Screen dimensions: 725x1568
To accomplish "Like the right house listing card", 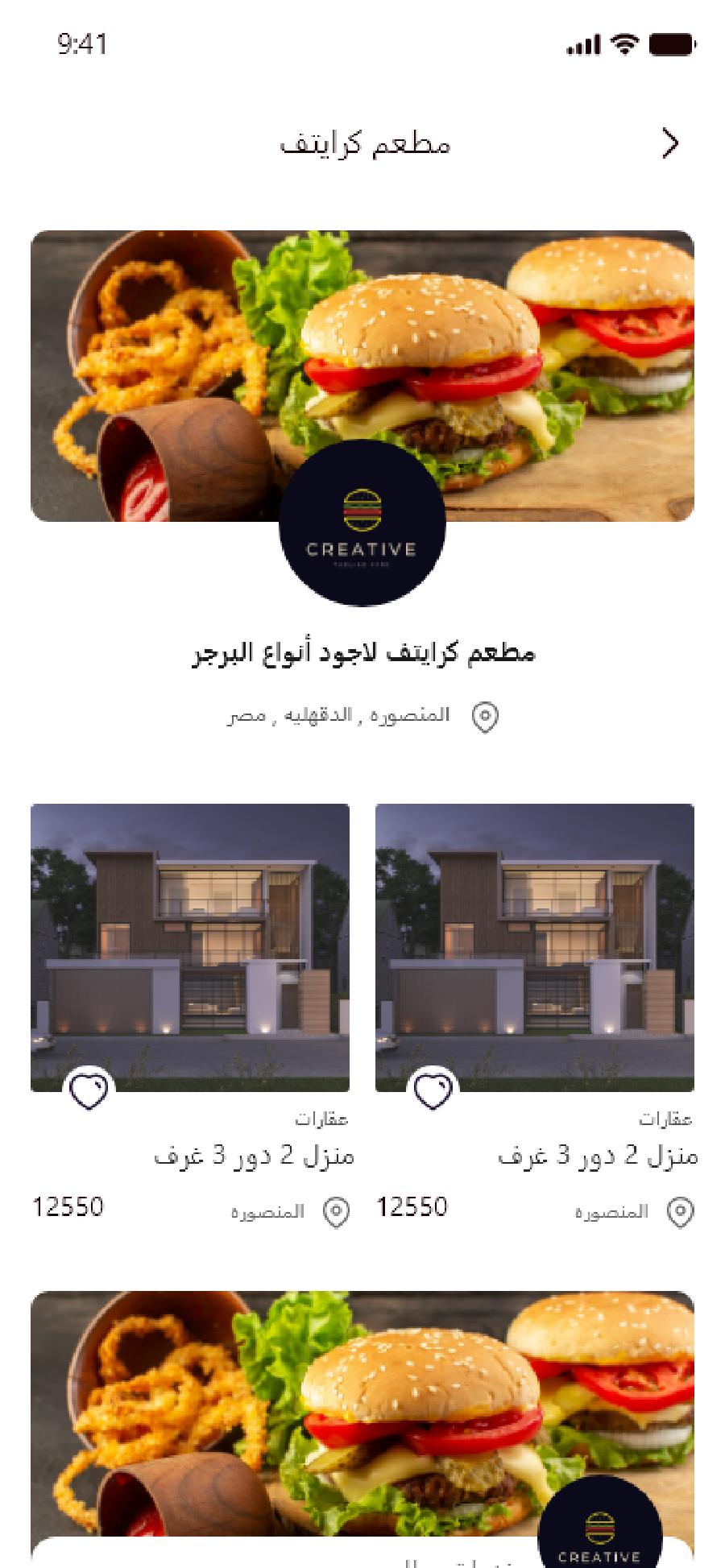I will coord(433,1091).
